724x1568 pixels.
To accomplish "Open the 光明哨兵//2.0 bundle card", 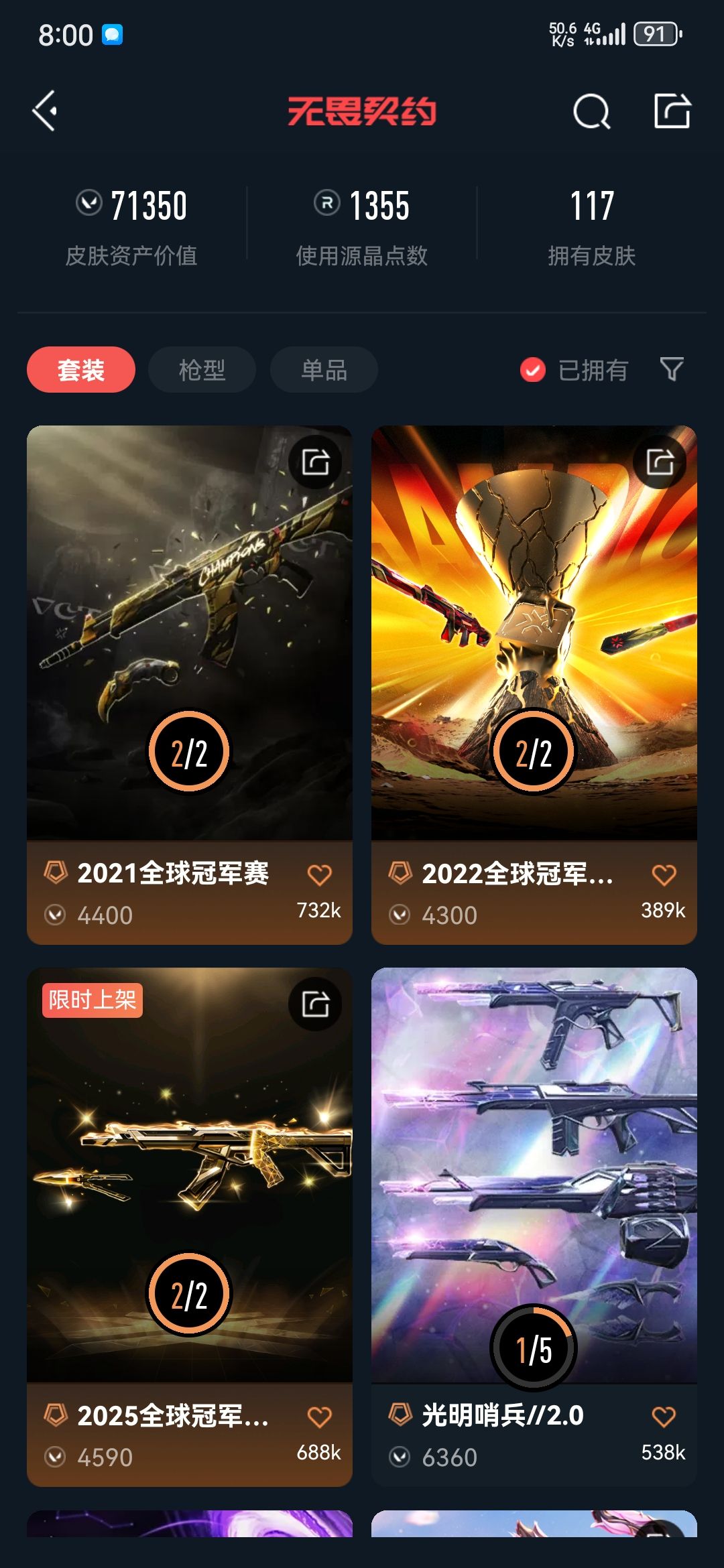I will [x=534, y=1179].
